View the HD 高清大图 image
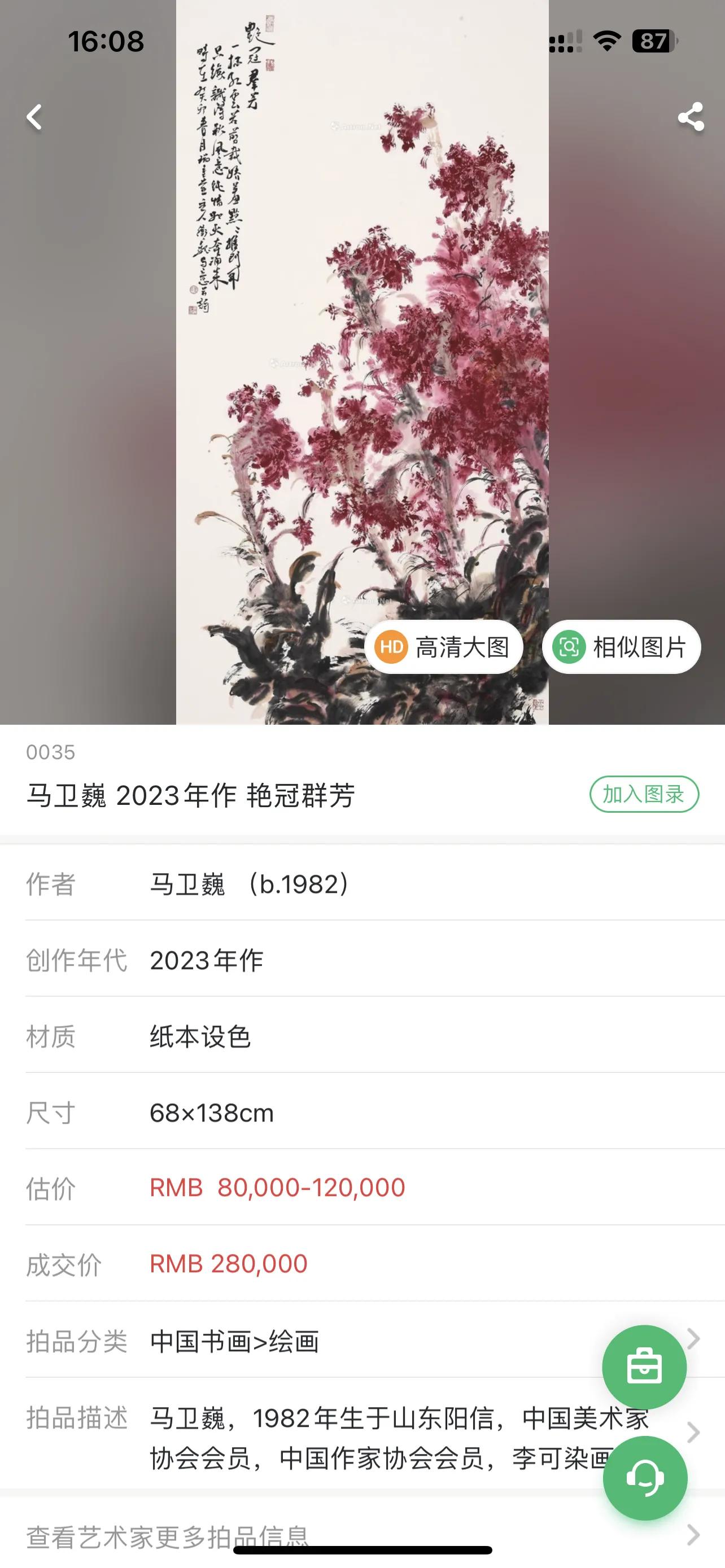This screenshot has width=725, height=1568. tap(446, 646)
